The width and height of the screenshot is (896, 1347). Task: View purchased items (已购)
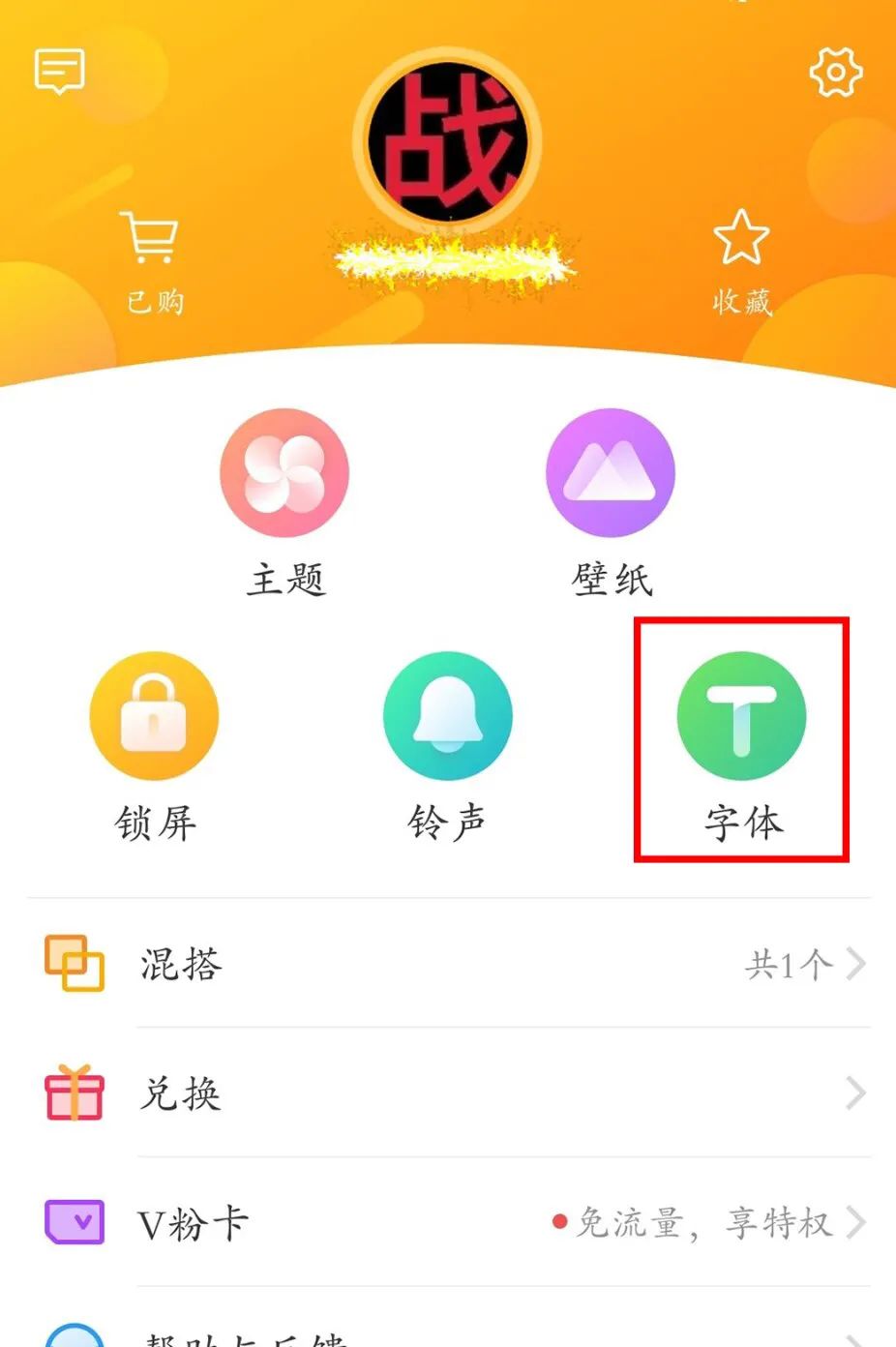[x=153, y=261]
